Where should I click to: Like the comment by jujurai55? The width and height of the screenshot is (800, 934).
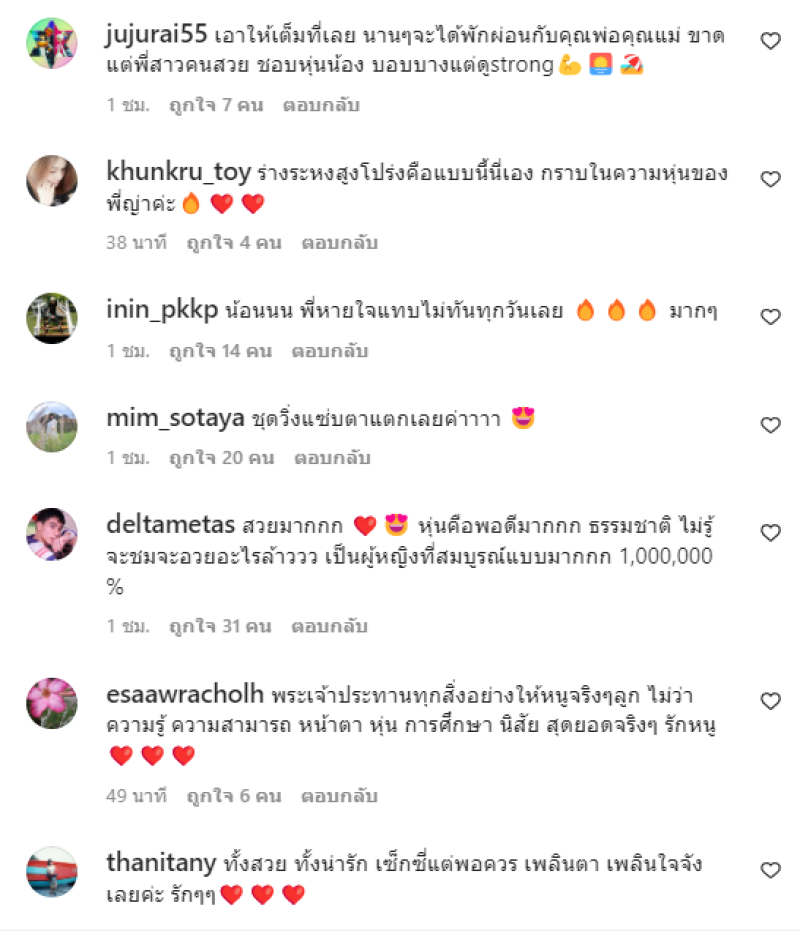[x=770, y=41]
